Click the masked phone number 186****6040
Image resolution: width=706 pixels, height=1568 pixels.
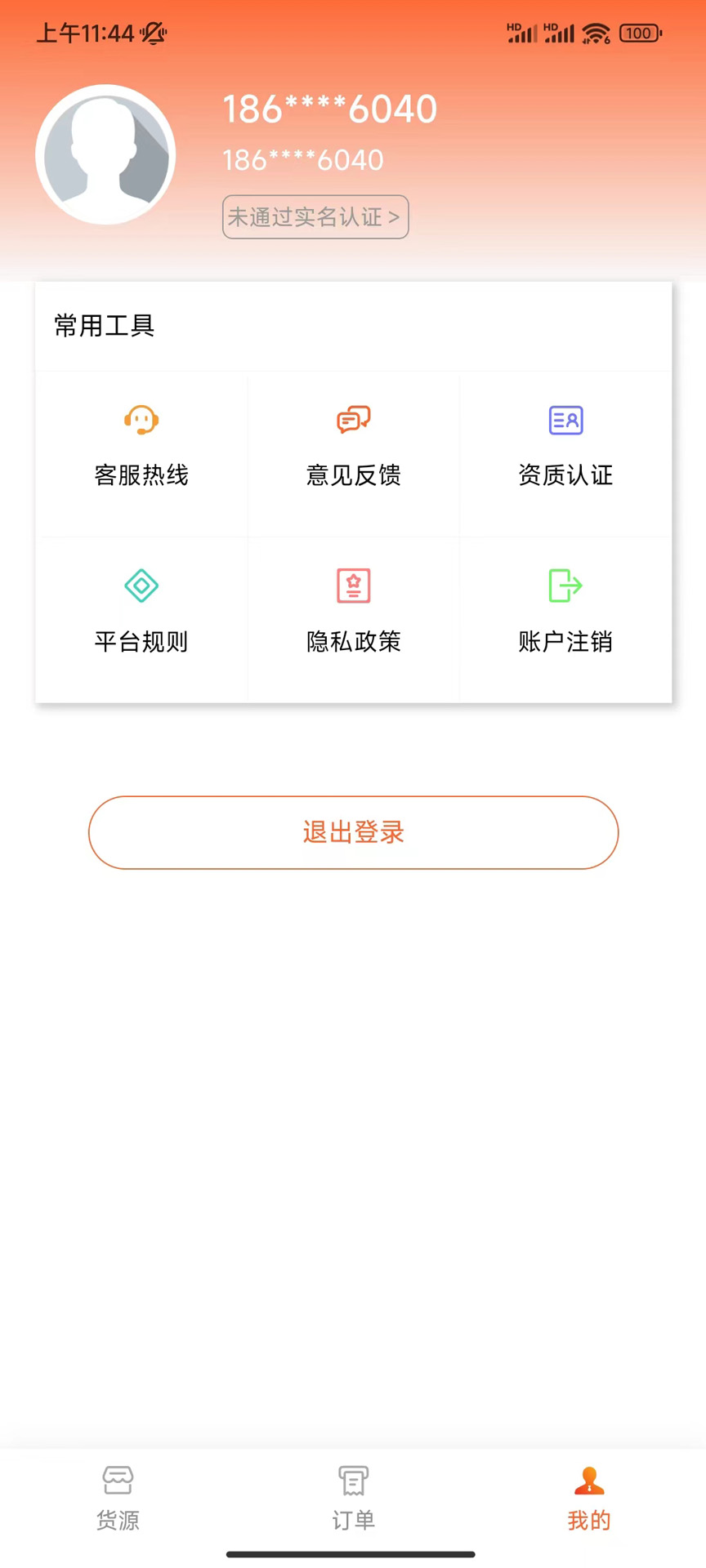330,109
